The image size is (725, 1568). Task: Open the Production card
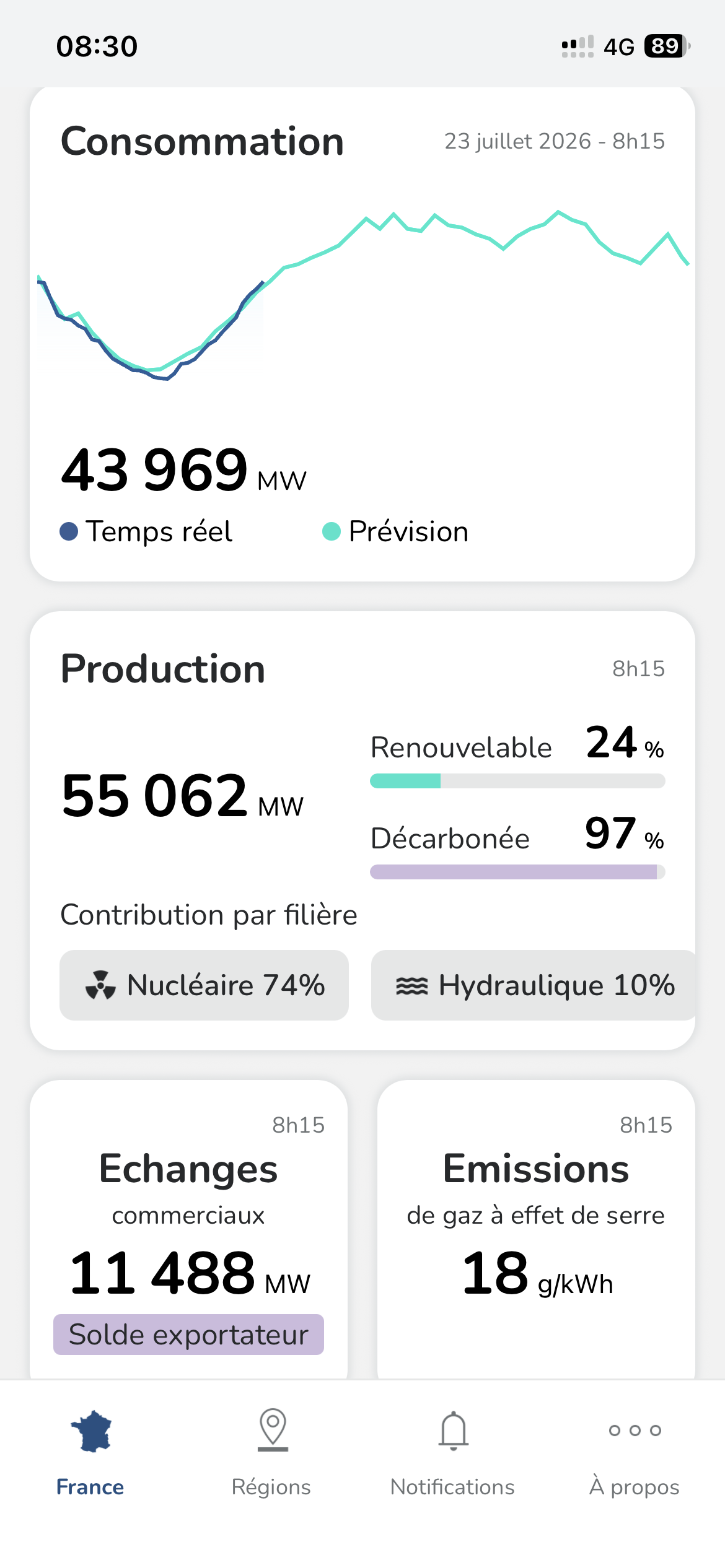[x=362, y=830]
